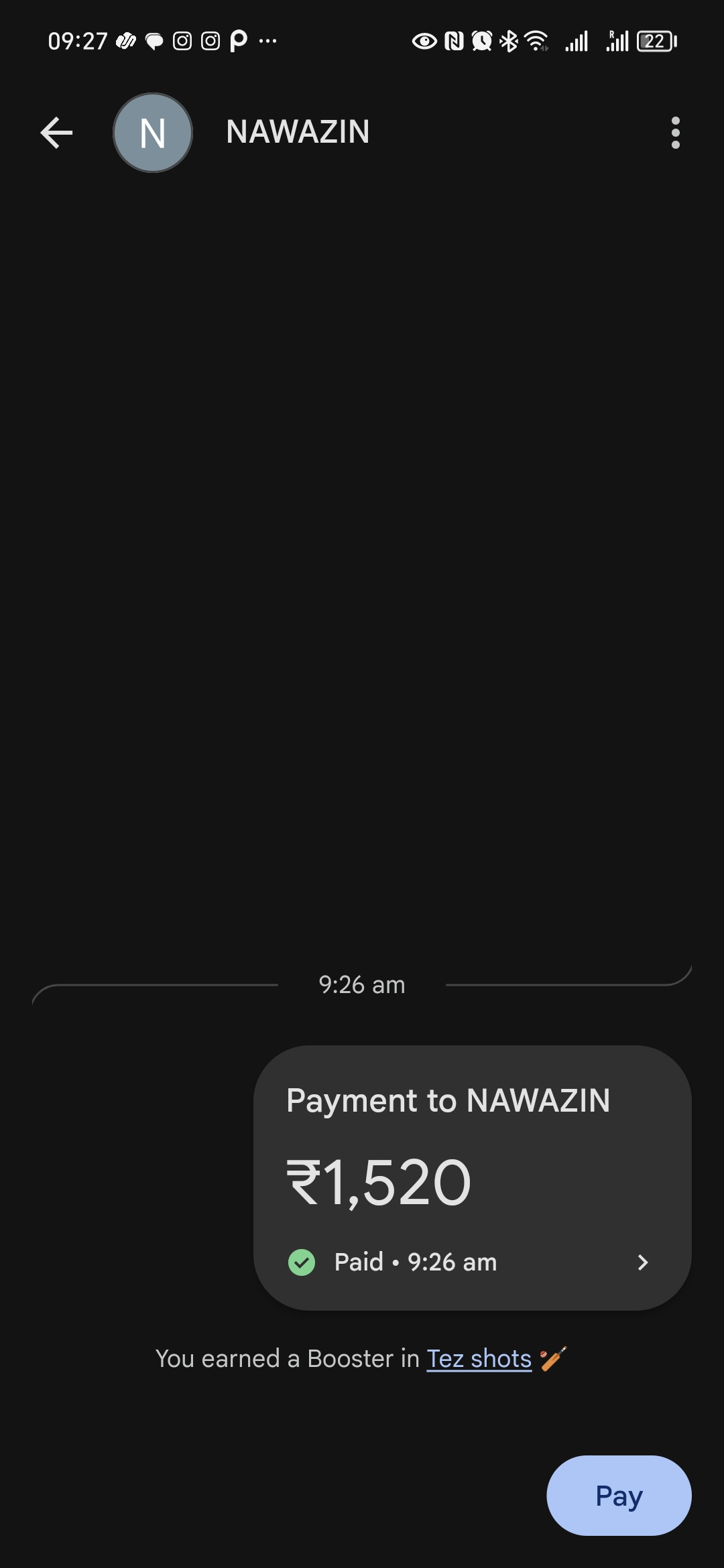Follow the Tez shots link
The width and height of the screenshot is (724, 1568).
[x=479, y=1359]
